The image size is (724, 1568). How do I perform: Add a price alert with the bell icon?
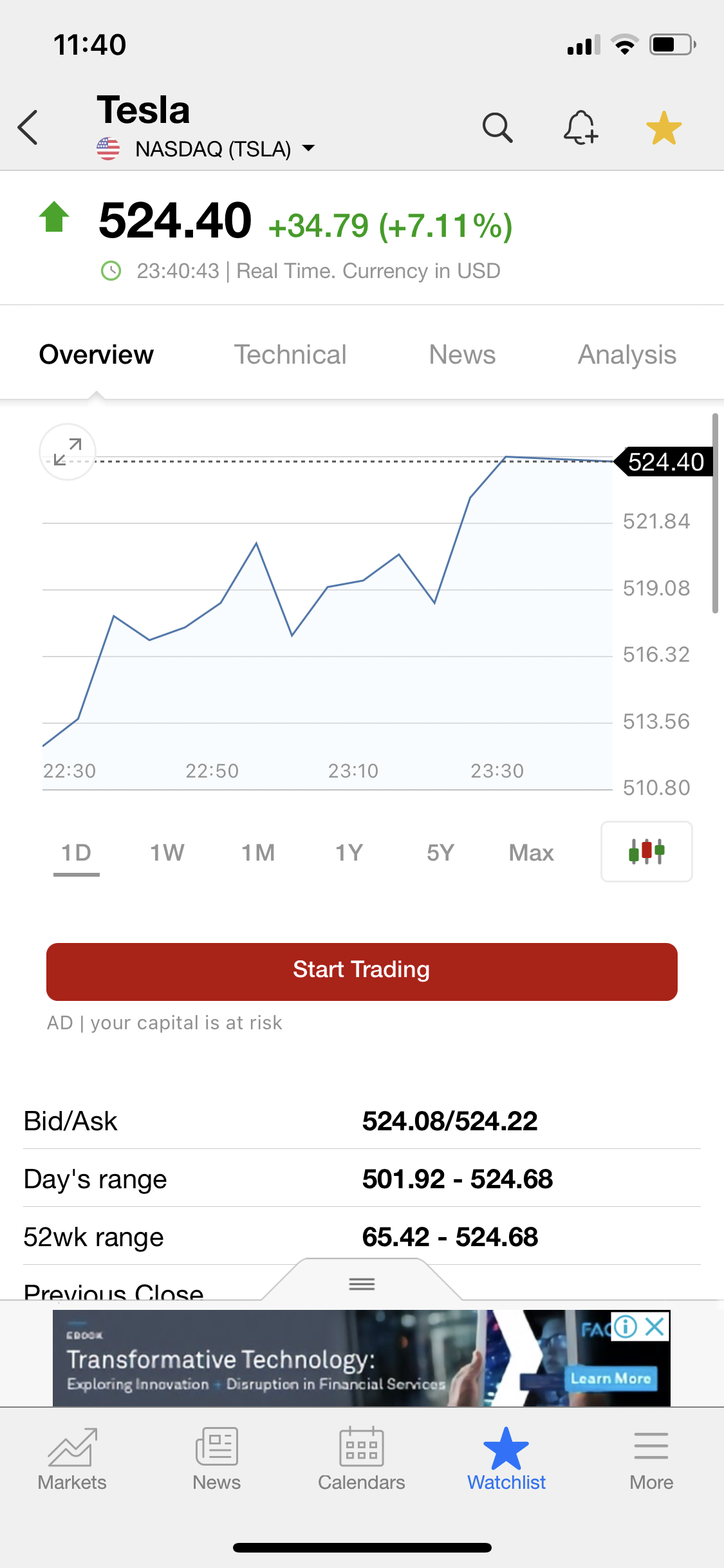580,127
